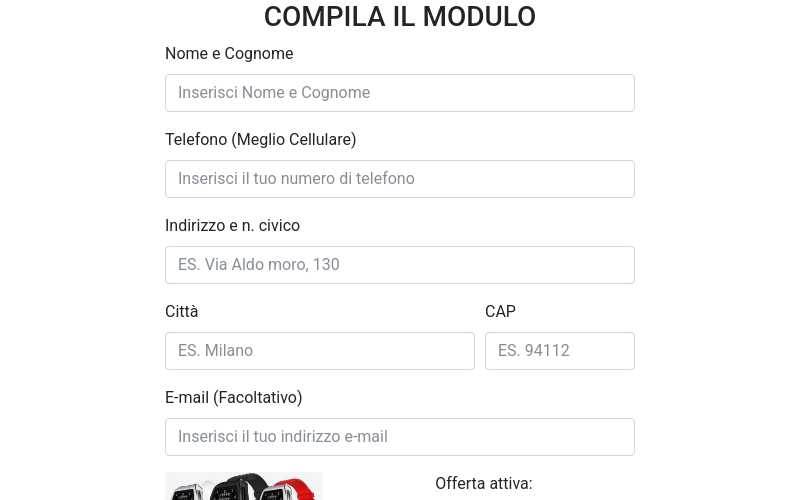Tap the Città input field
Image resolution: width=800 pixels, height=500 pixels.
(319, 351)
